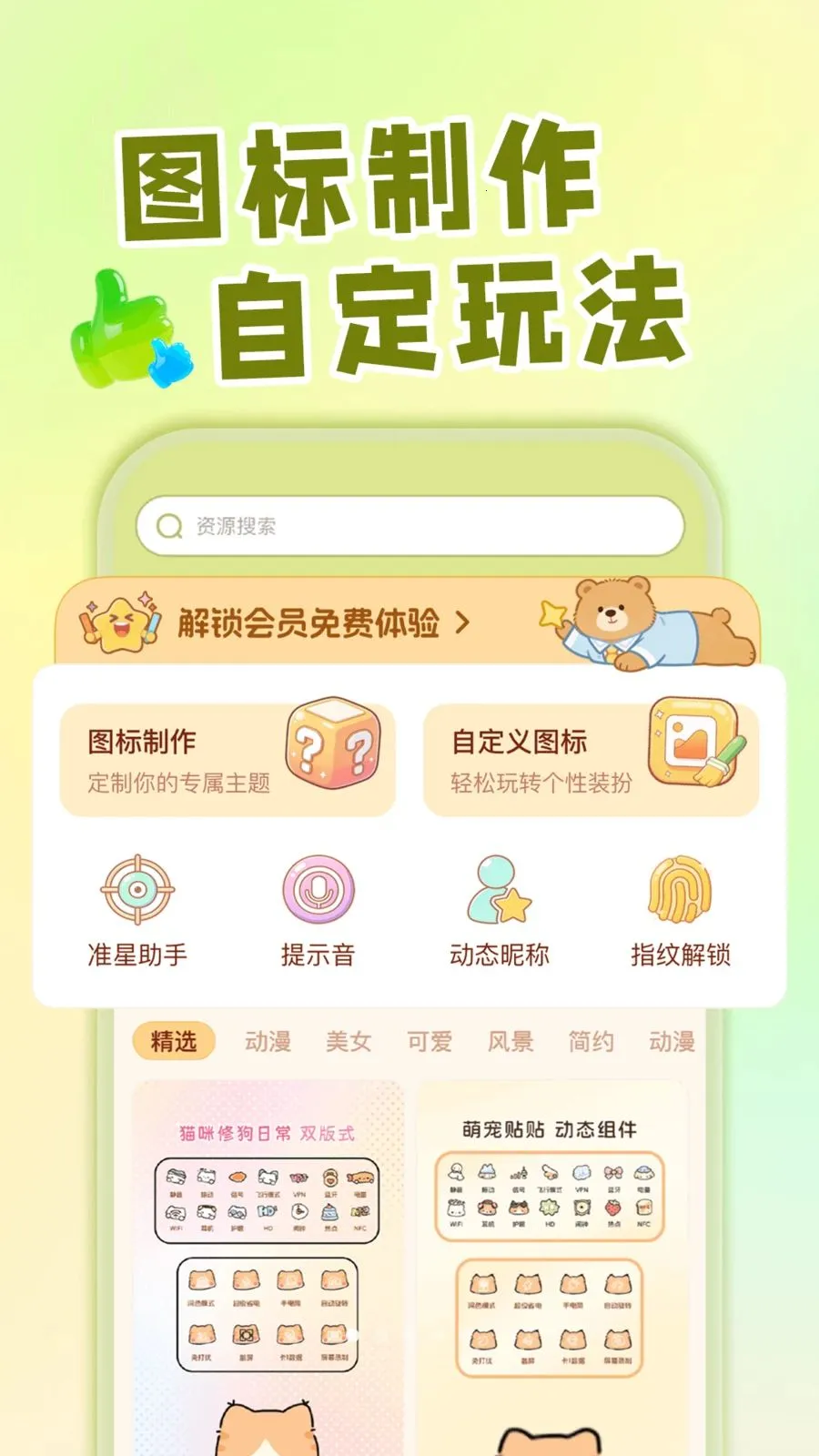Switch to the 动漫 category tab
819x1456 pixels.
[x=268, y=1040]
